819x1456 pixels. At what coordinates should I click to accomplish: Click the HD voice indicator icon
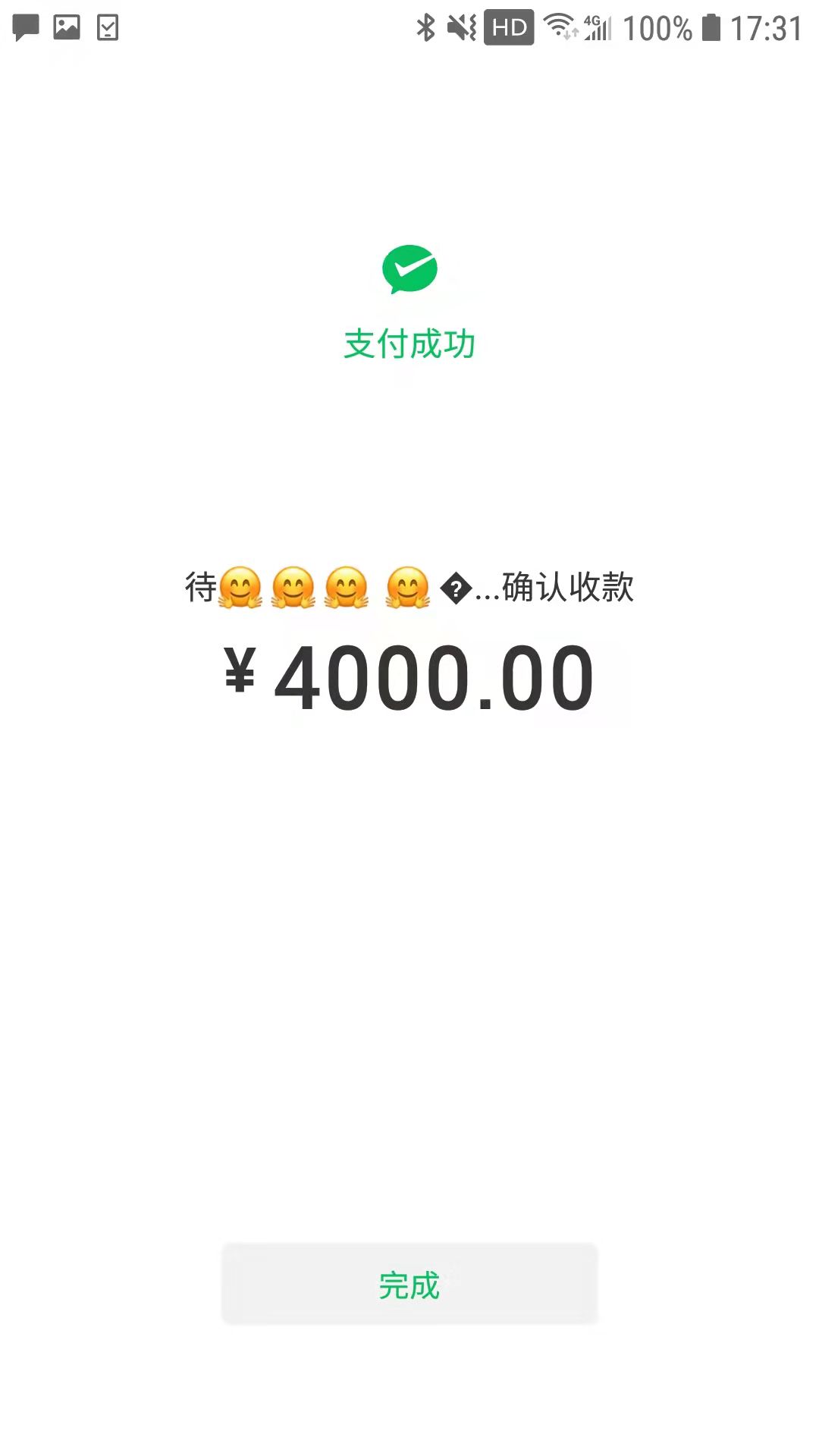coord(510,27)
